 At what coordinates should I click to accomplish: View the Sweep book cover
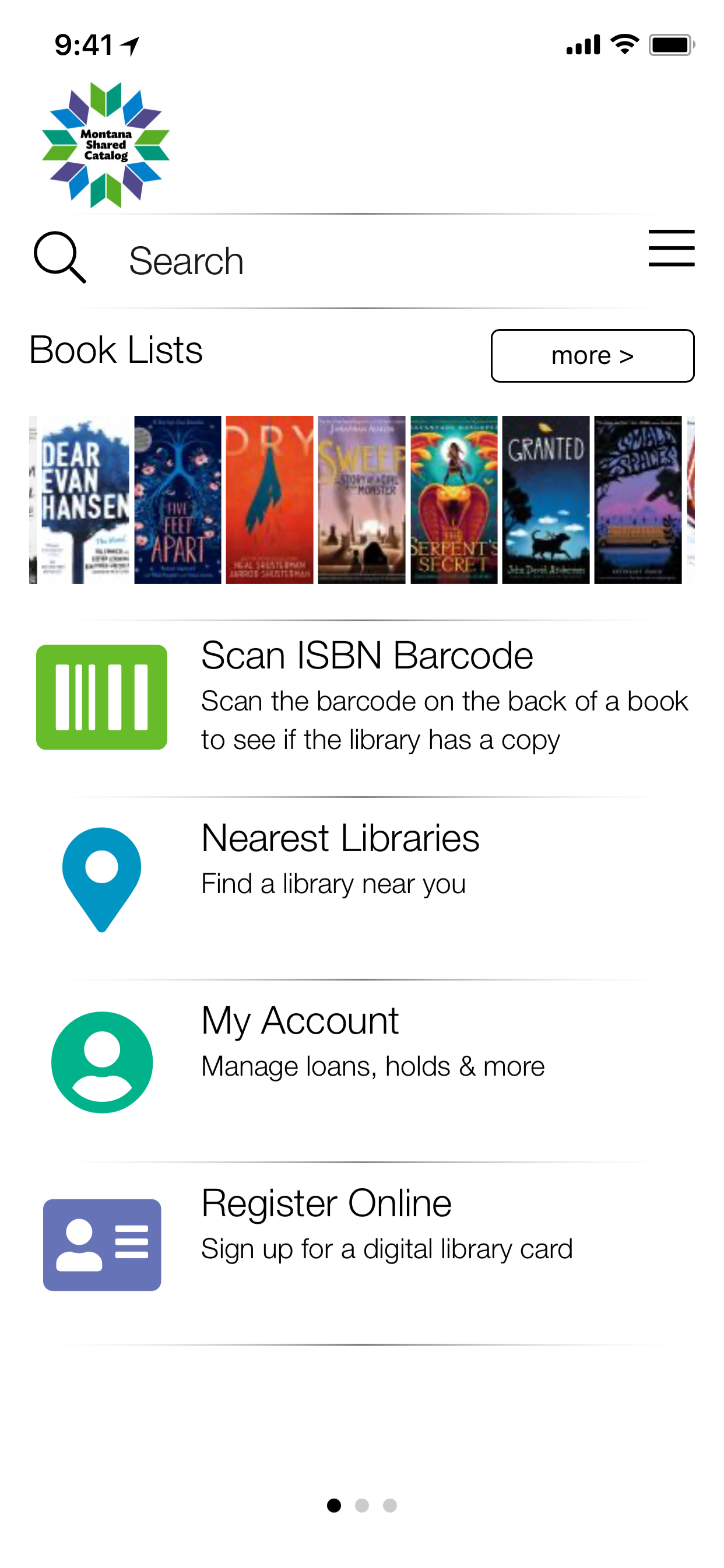click(x=361, y=500)
